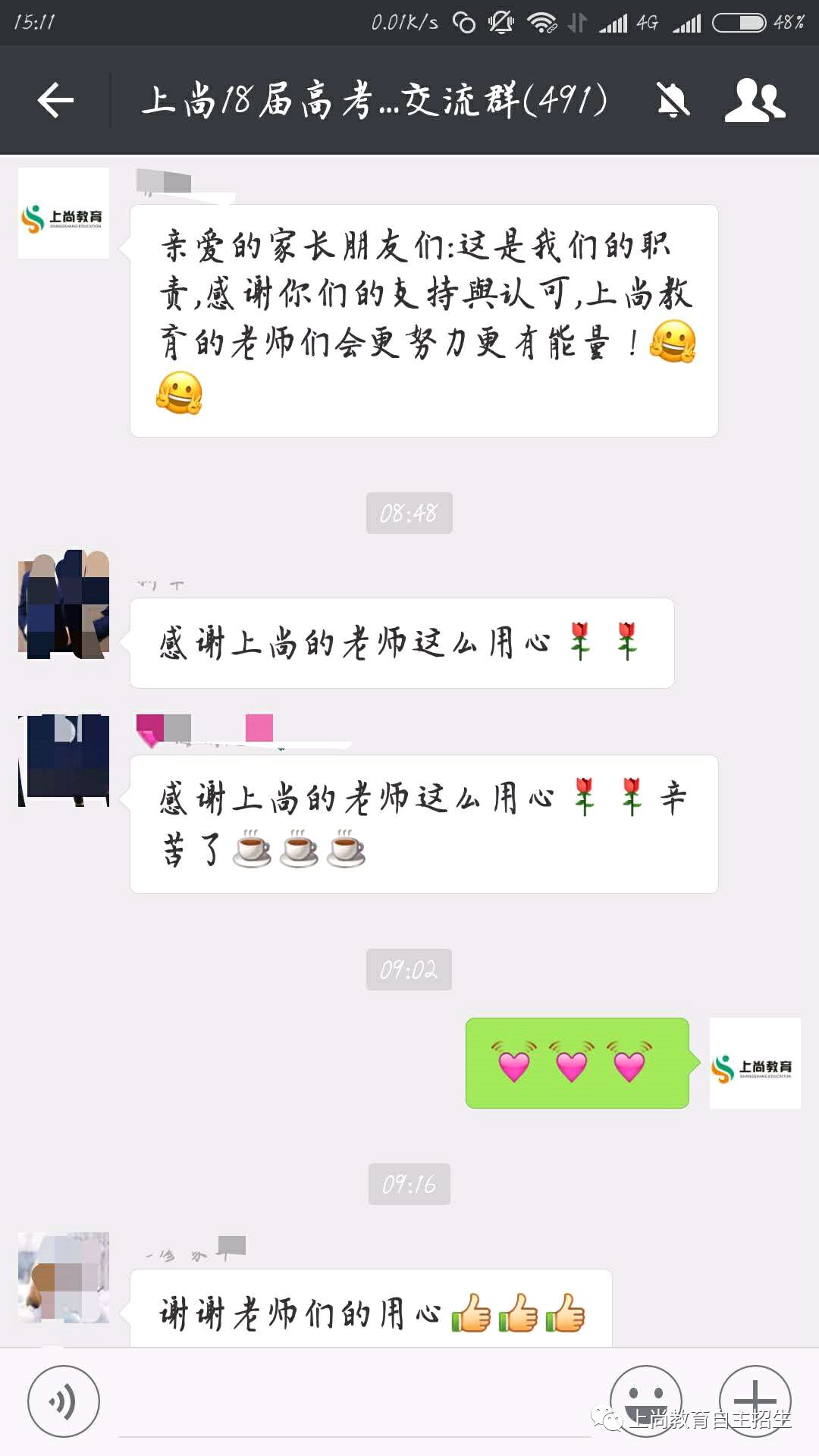Open the group members and chat info

coord(755,100)
